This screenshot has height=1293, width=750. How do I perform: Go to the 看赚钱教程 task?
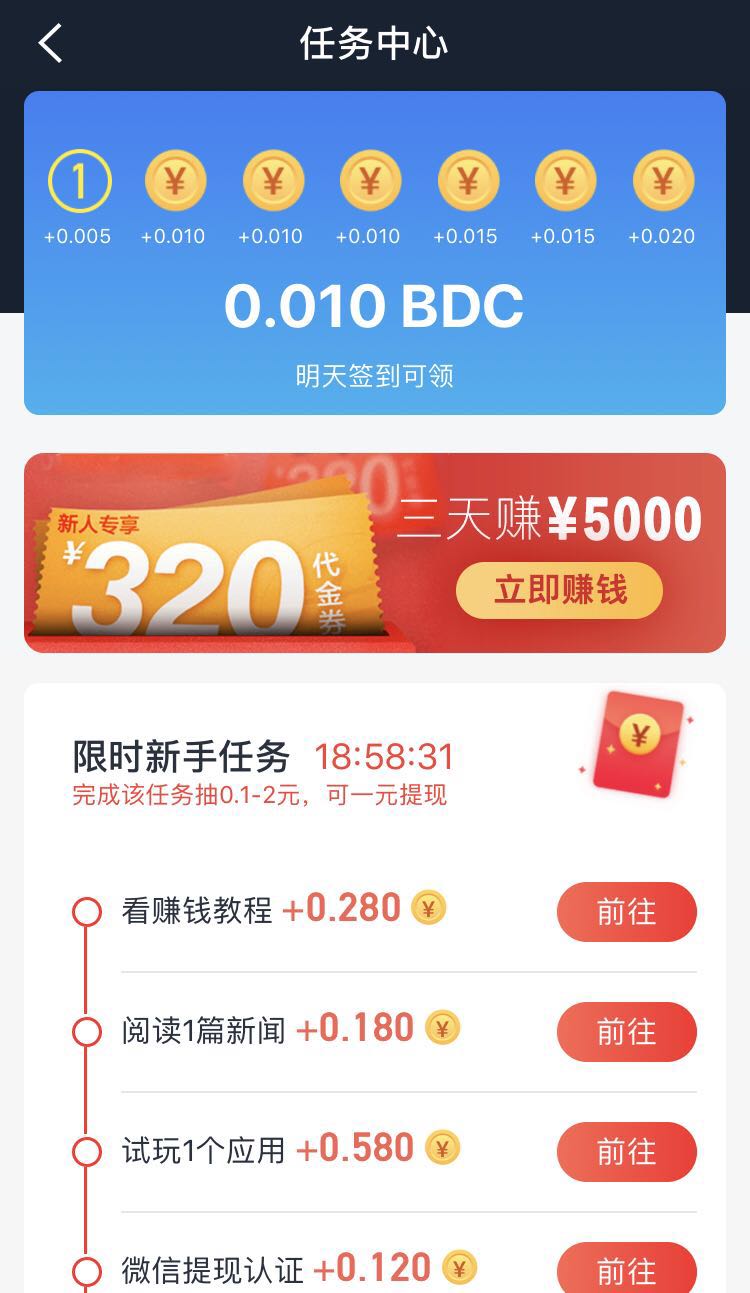point(626,912)
